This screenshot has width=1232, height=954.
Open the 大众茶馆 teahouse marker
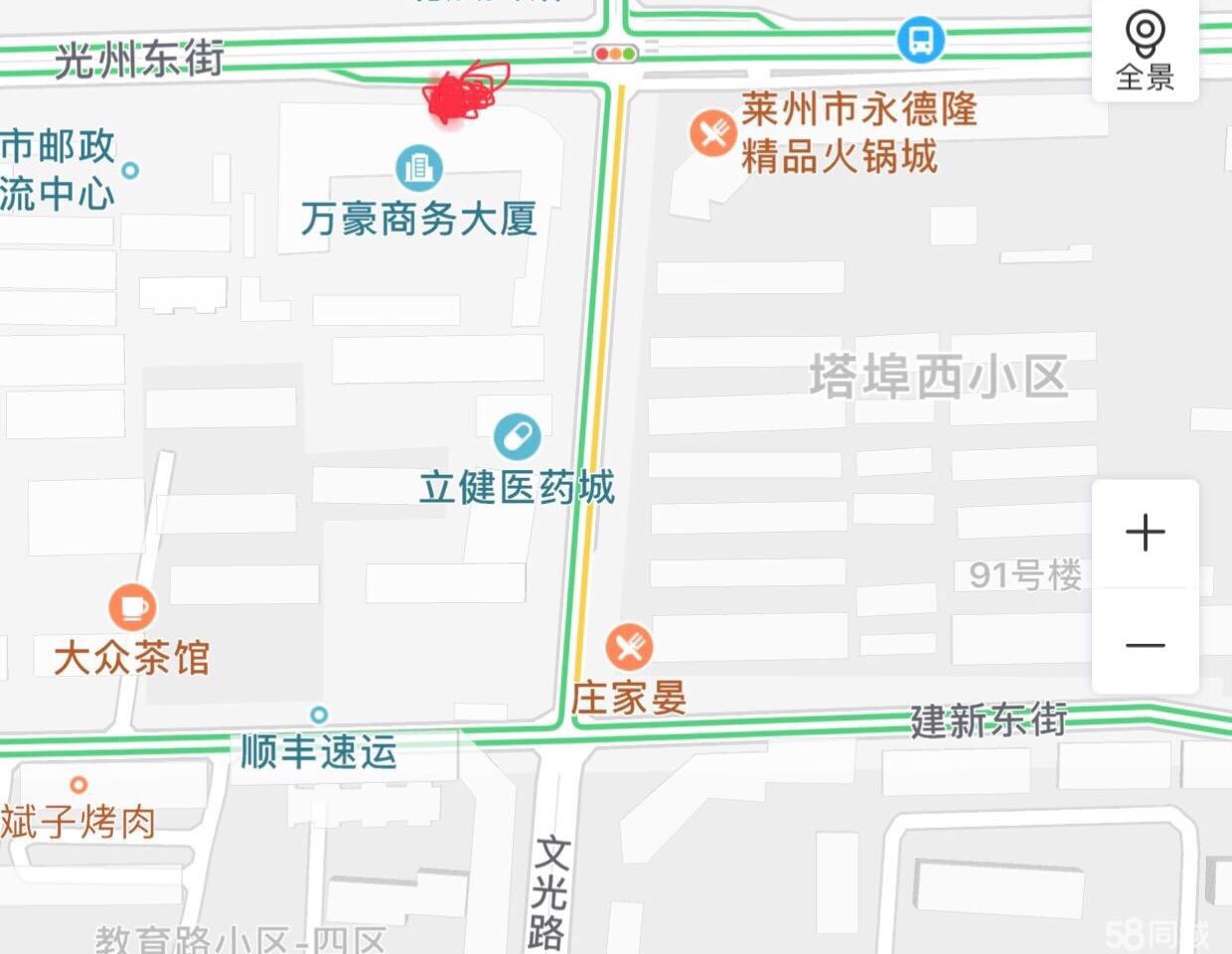[132, 606]
